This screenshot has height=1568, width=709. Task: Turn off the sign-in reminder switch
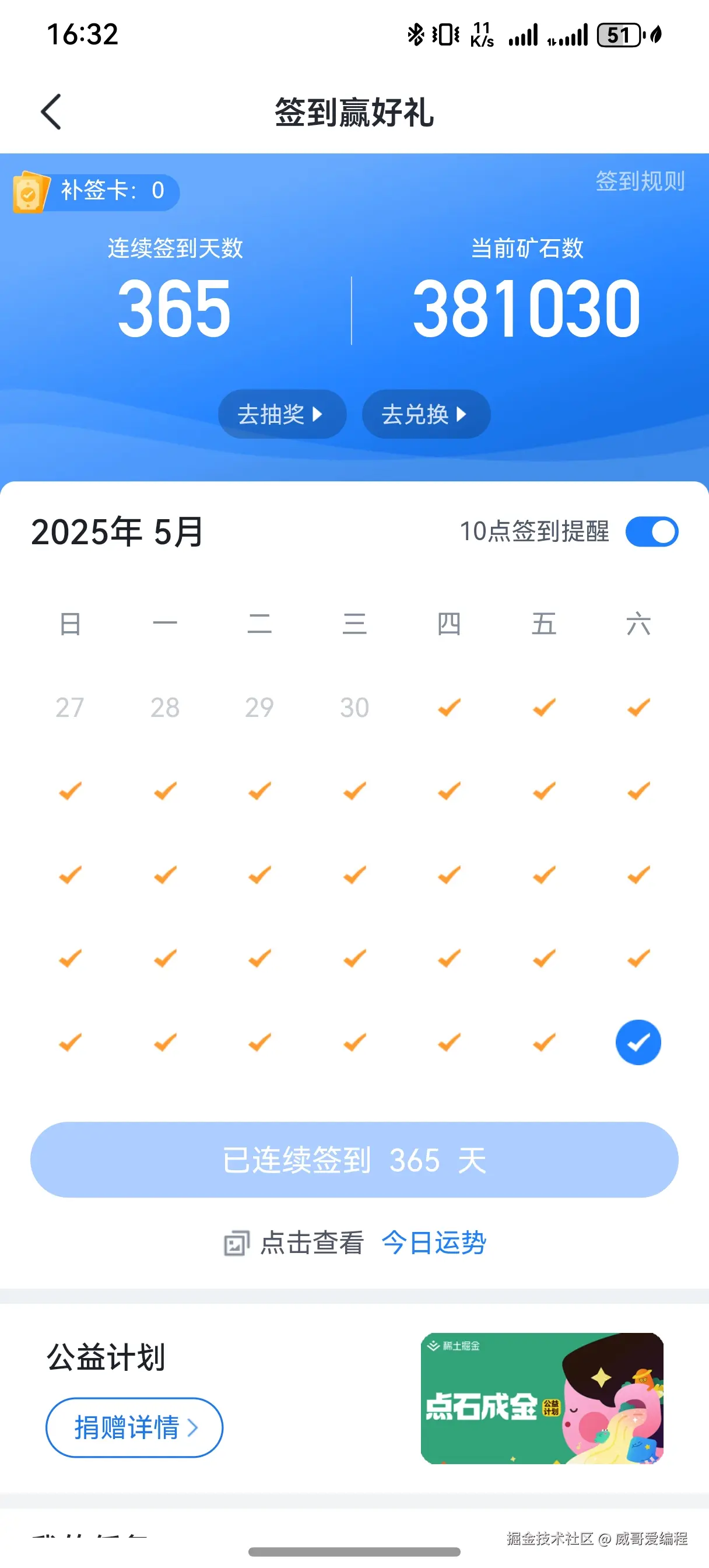click(x=652, y=531)
